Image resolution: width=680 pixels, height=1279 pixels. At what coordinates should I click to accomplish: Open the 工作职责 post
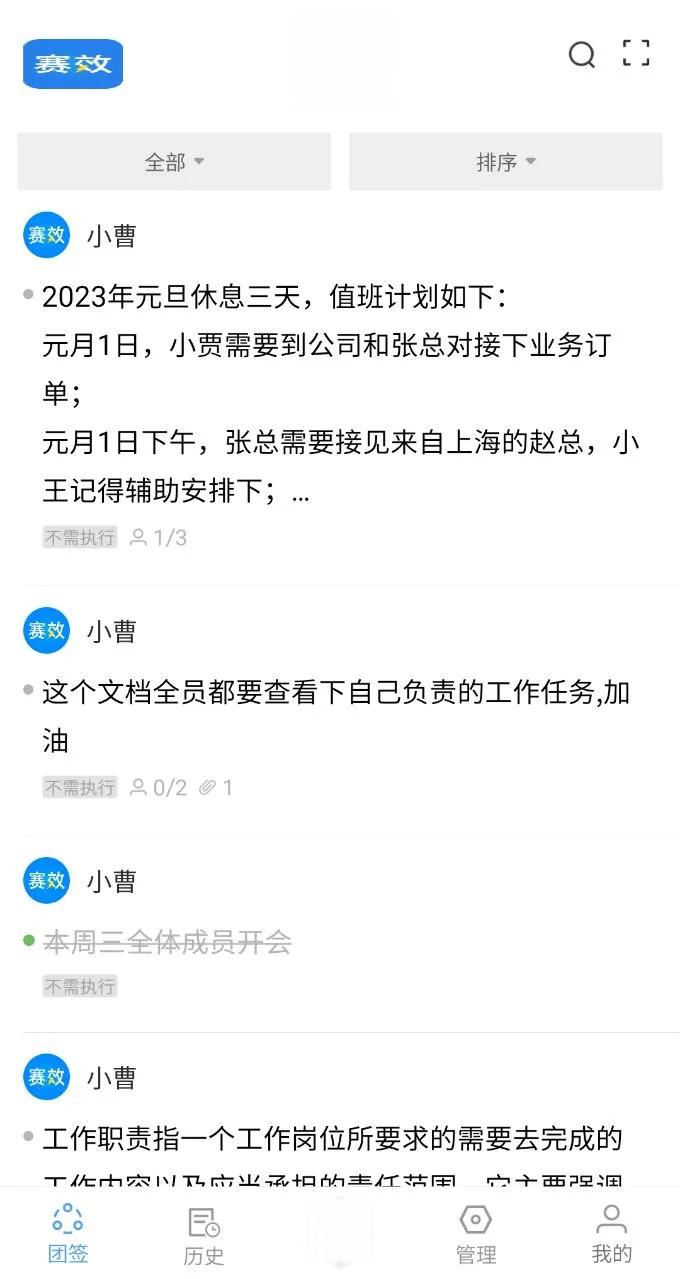pyautogui.click(x=332, y=1139)
